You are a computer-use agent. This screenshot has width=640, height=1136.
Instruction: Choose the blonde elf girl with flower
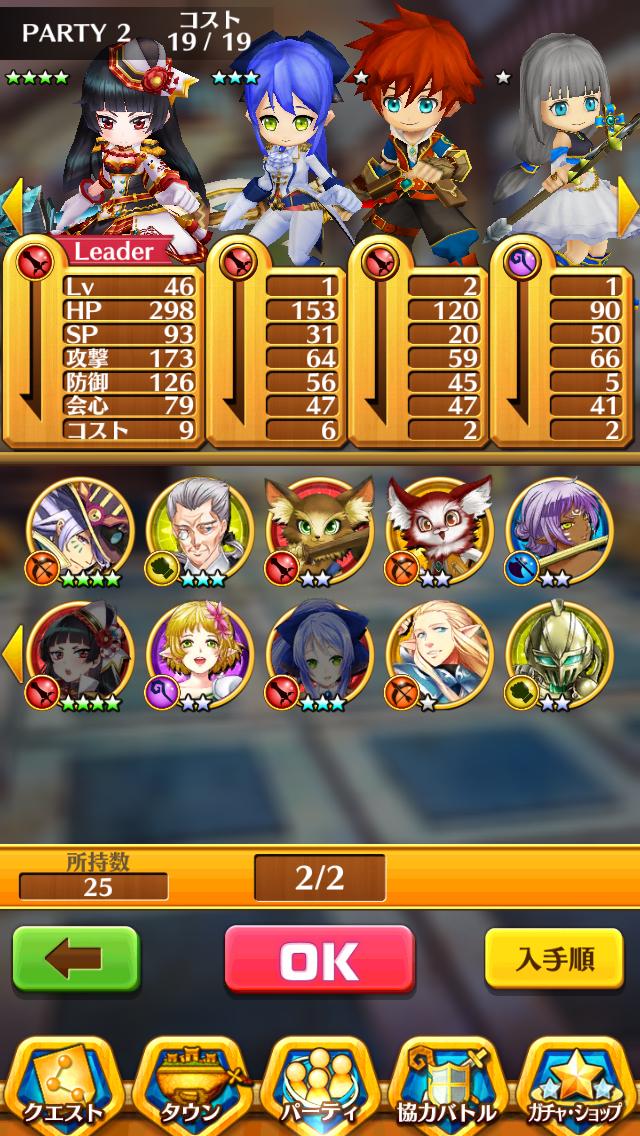click(199, 656)
